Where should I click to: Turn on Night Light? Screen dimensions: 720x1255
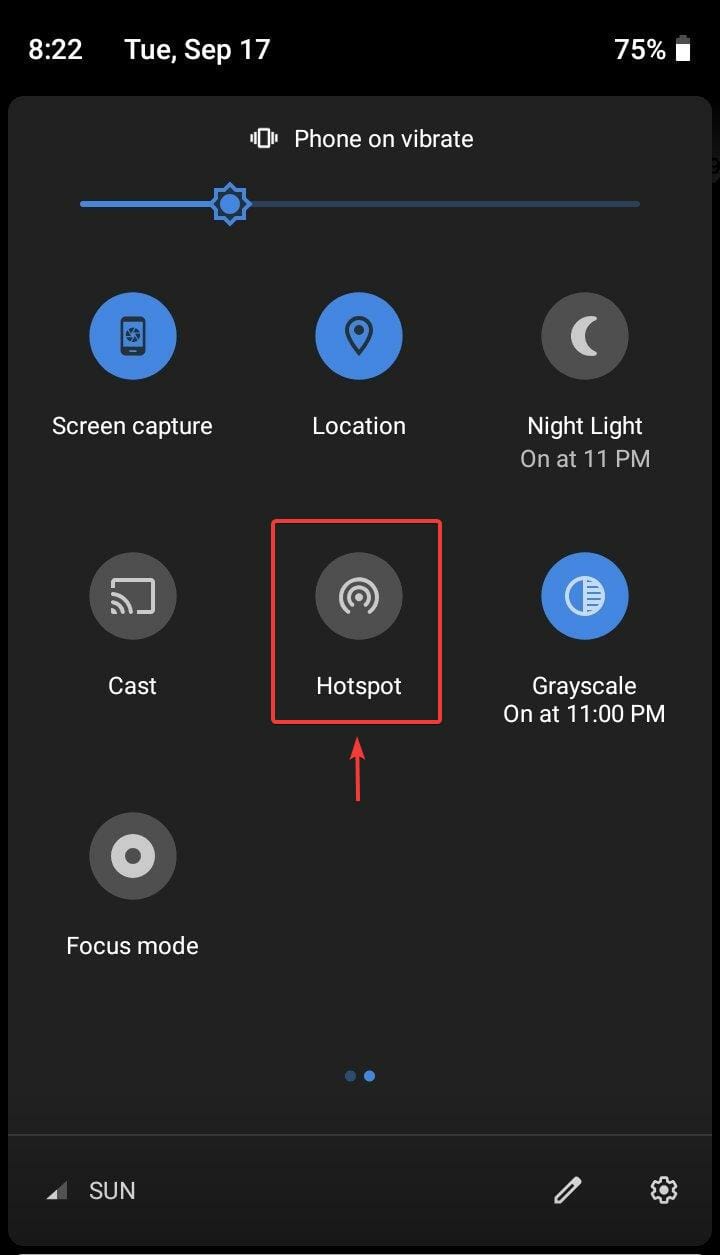click(x=585, y=336)
